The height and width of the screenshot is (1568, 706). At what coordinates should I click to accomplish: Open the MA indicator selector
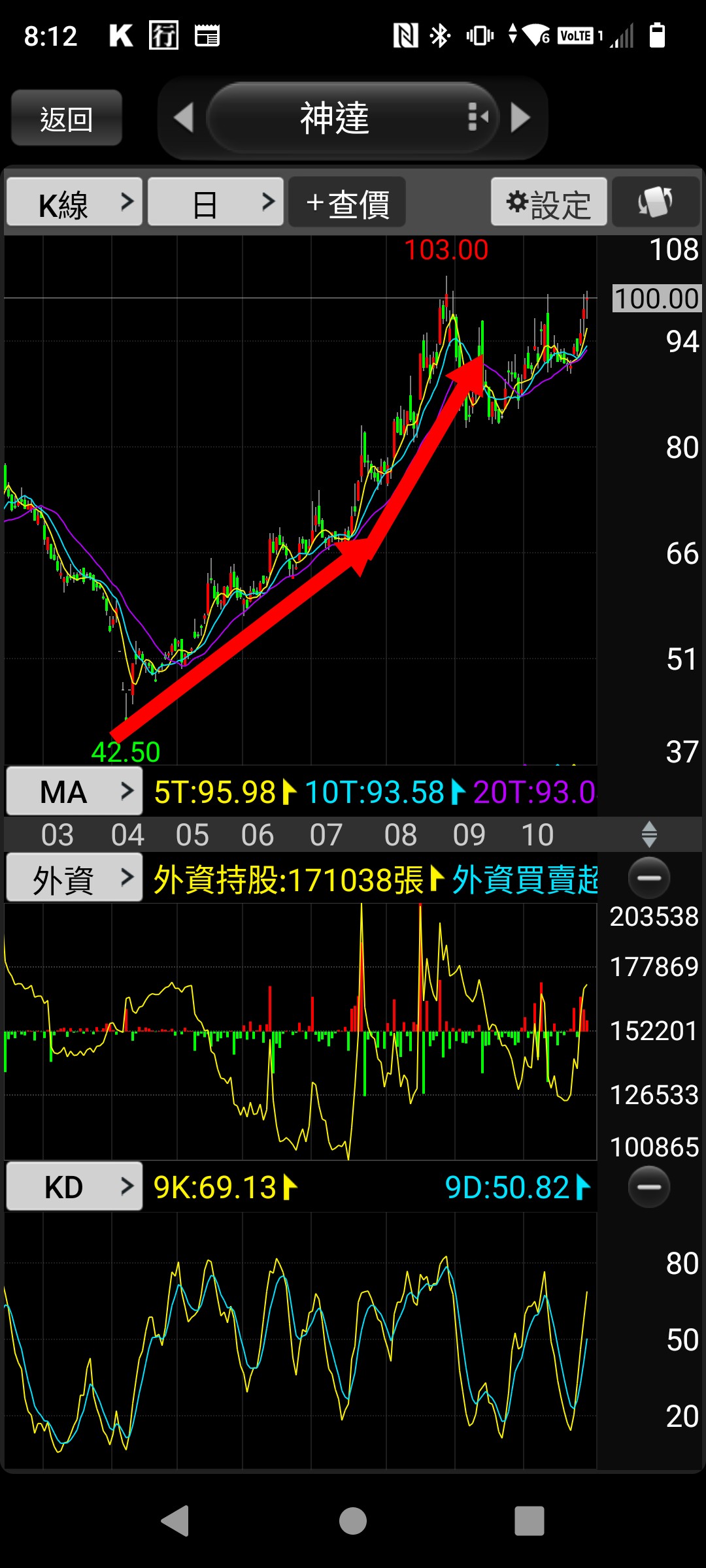[x=75, y=791]
